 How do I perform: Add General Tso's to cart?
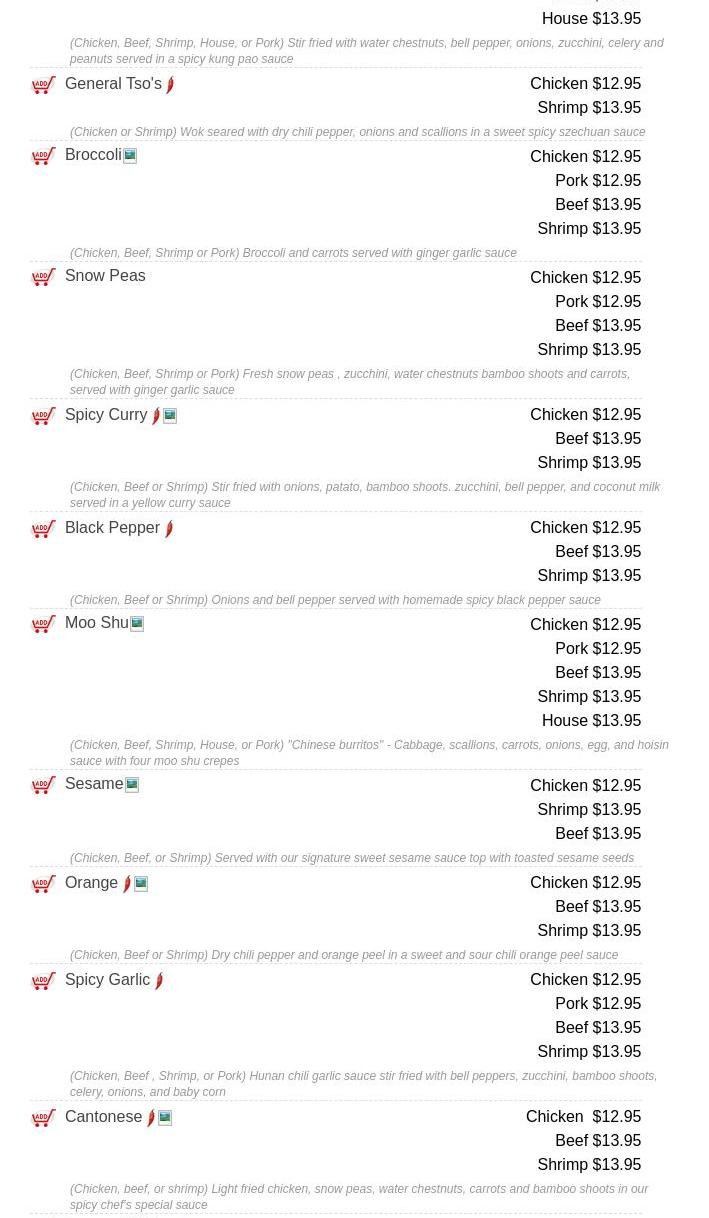[x=44, y=86]
